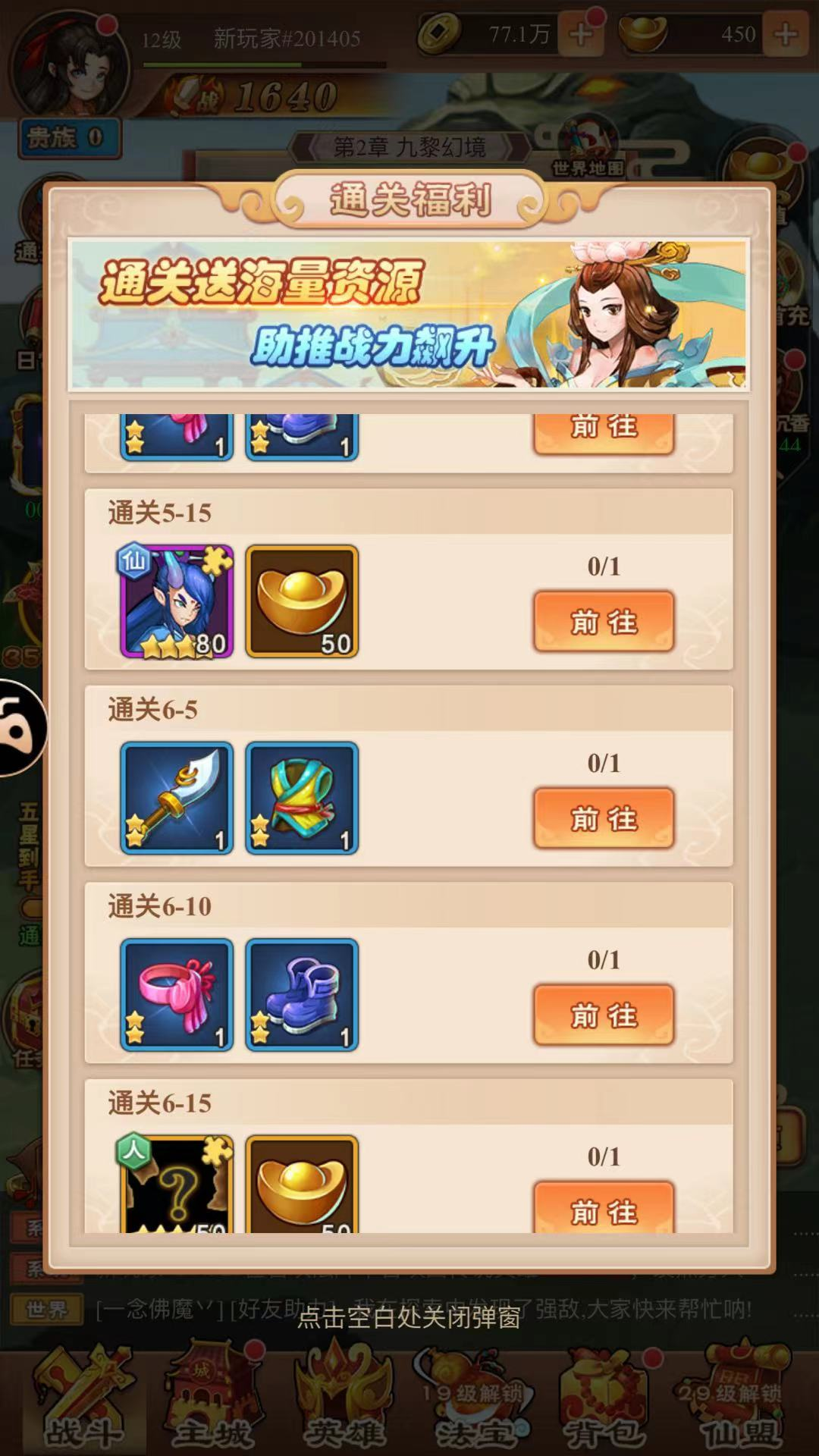The height and width of the screenshot is (1456, 819).
Task: Inspect the pink ring reward in 通关6-10
Action: point(177,995)
